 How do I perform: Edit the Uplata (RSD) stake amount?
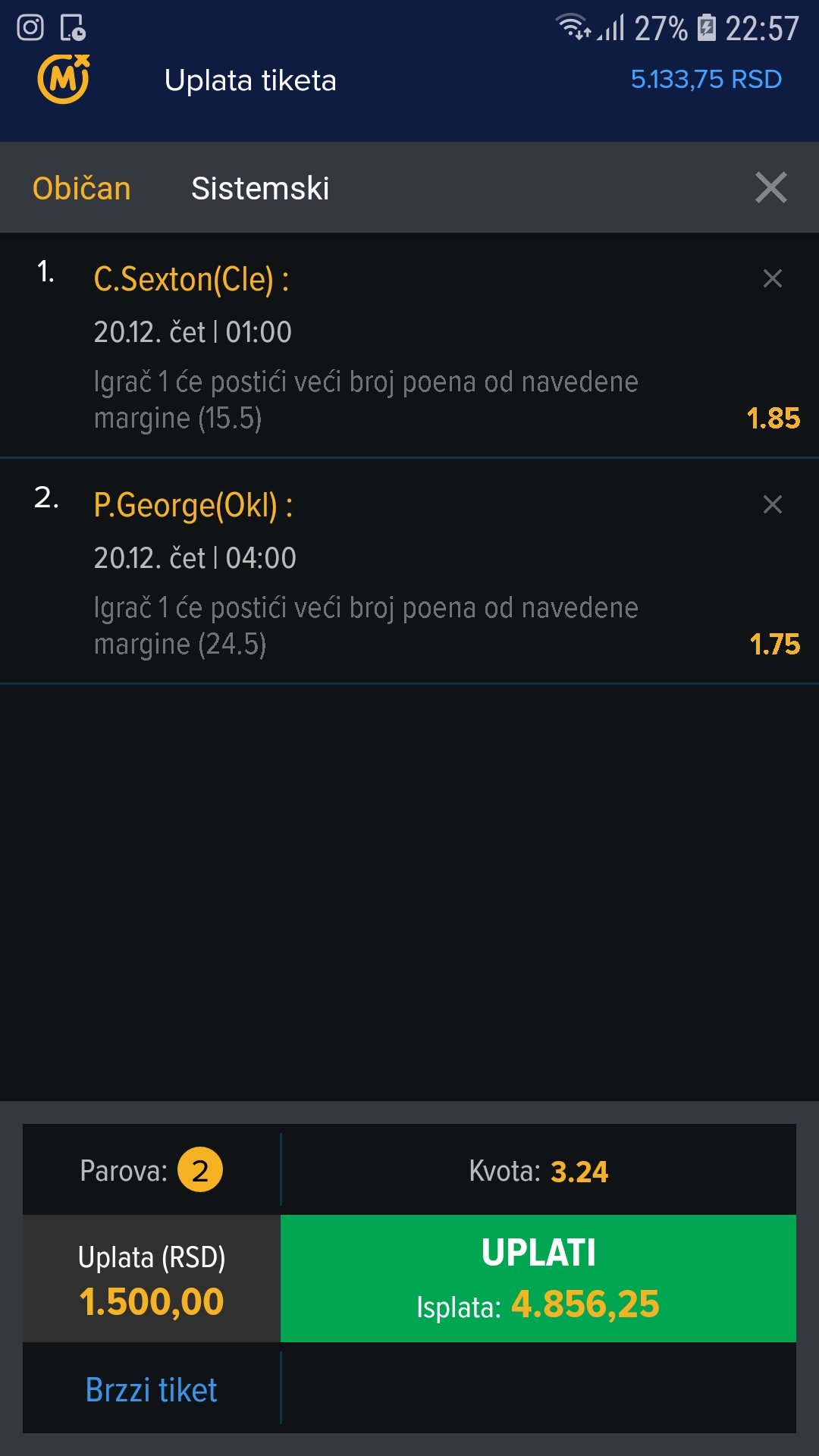tap(152, 1279)
